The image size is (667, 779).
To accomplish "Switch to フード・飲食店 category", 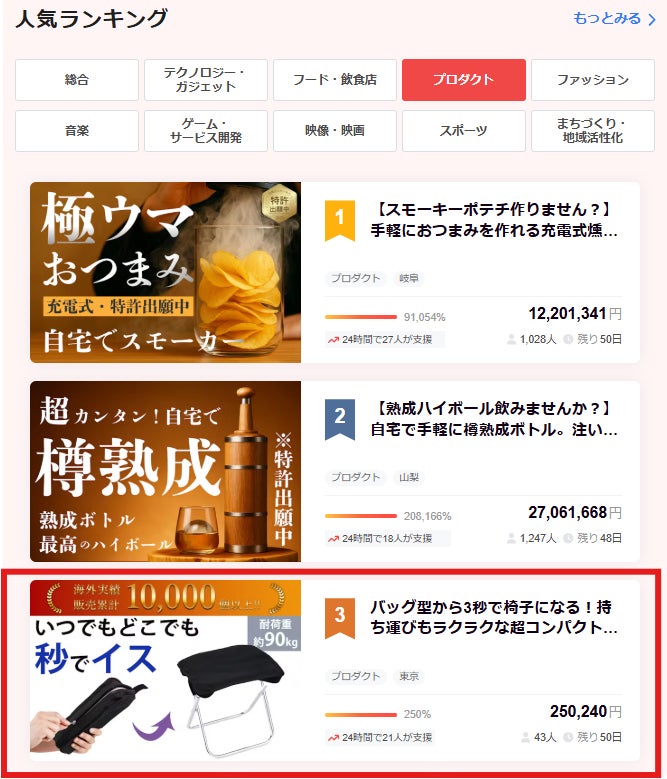I will (335, 80).
